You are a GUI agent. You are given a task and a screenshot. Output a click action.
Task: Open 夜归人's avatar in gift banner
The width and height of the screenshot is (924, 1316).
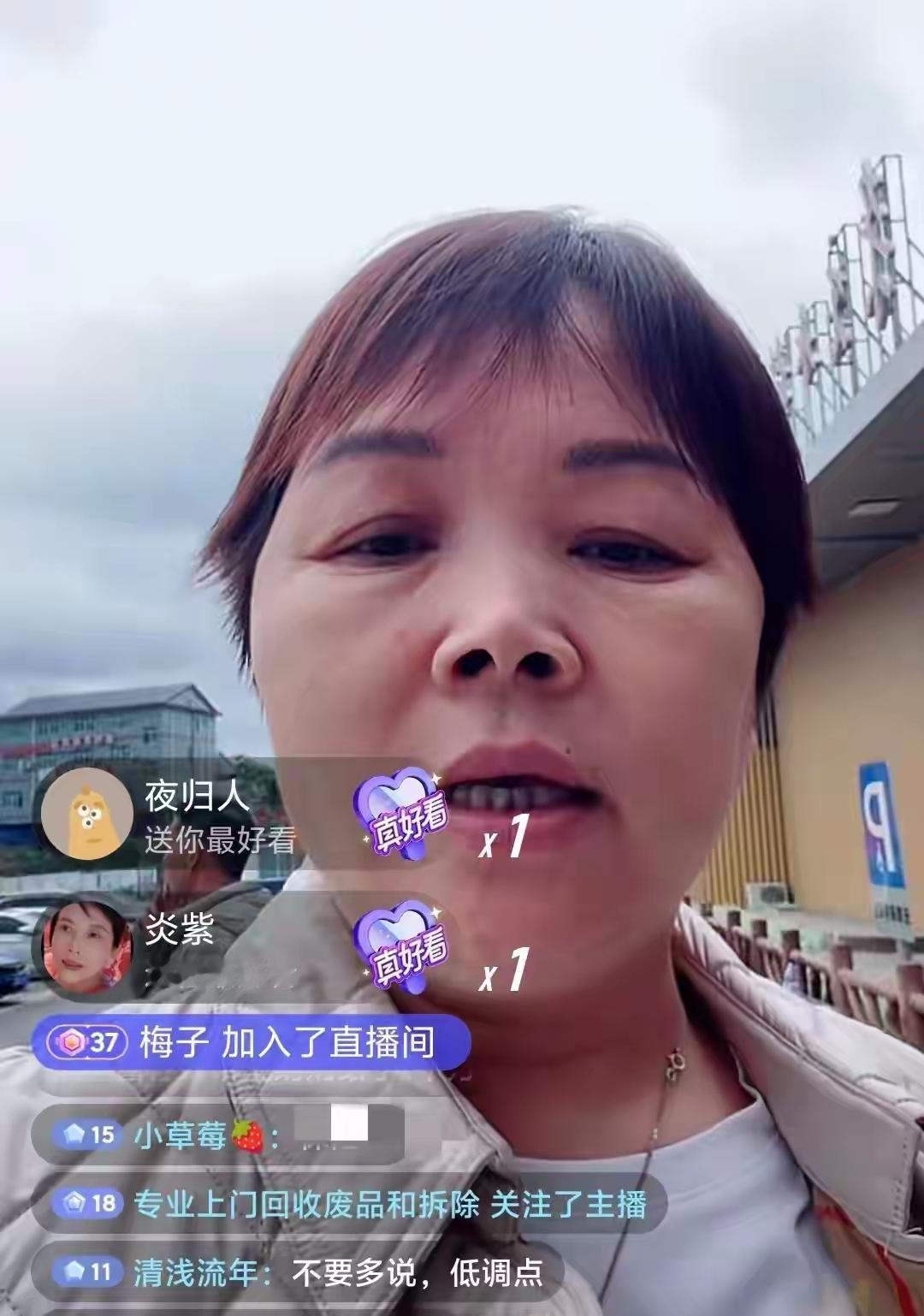[x=87, y=813]
